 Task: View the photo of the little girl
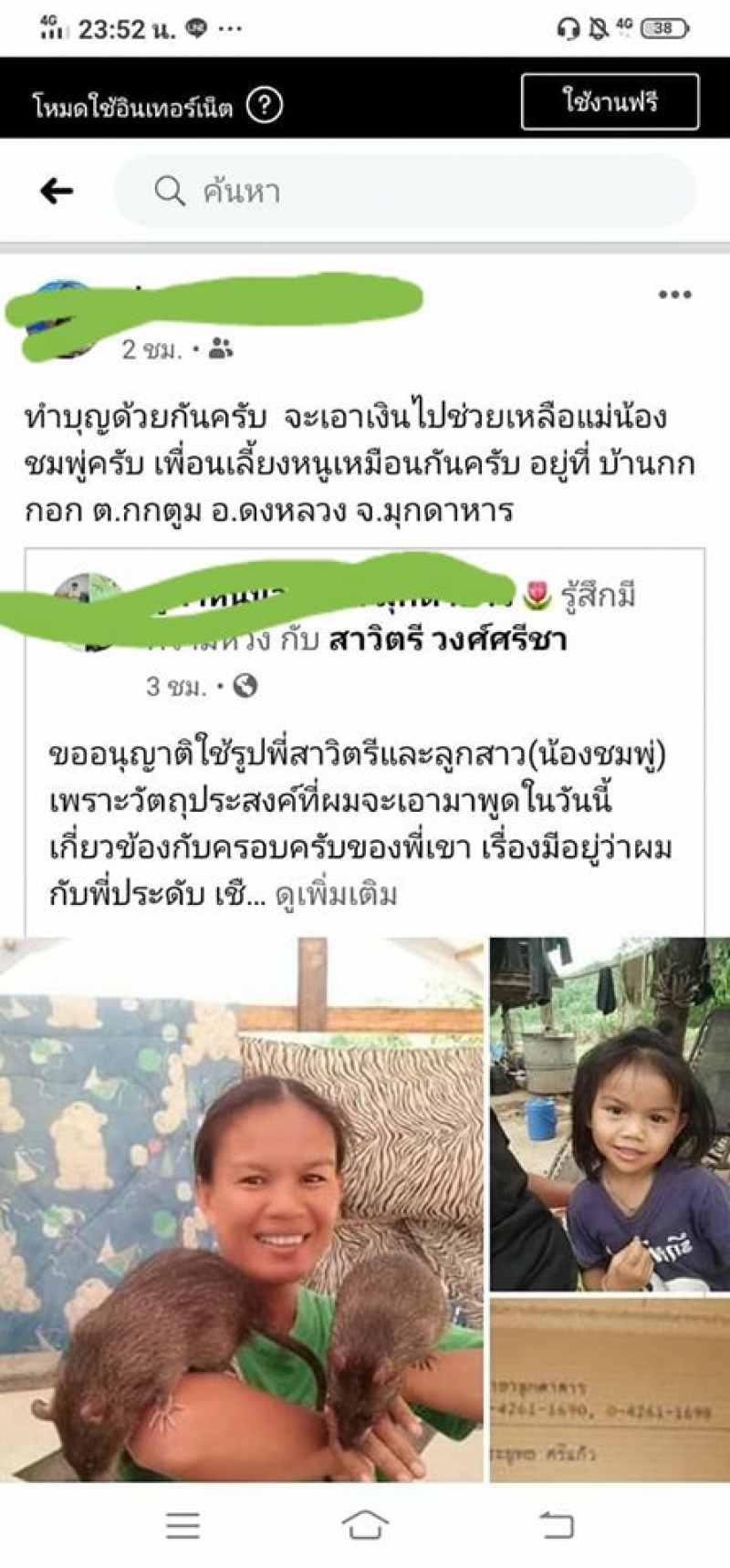coord(610,1113)
